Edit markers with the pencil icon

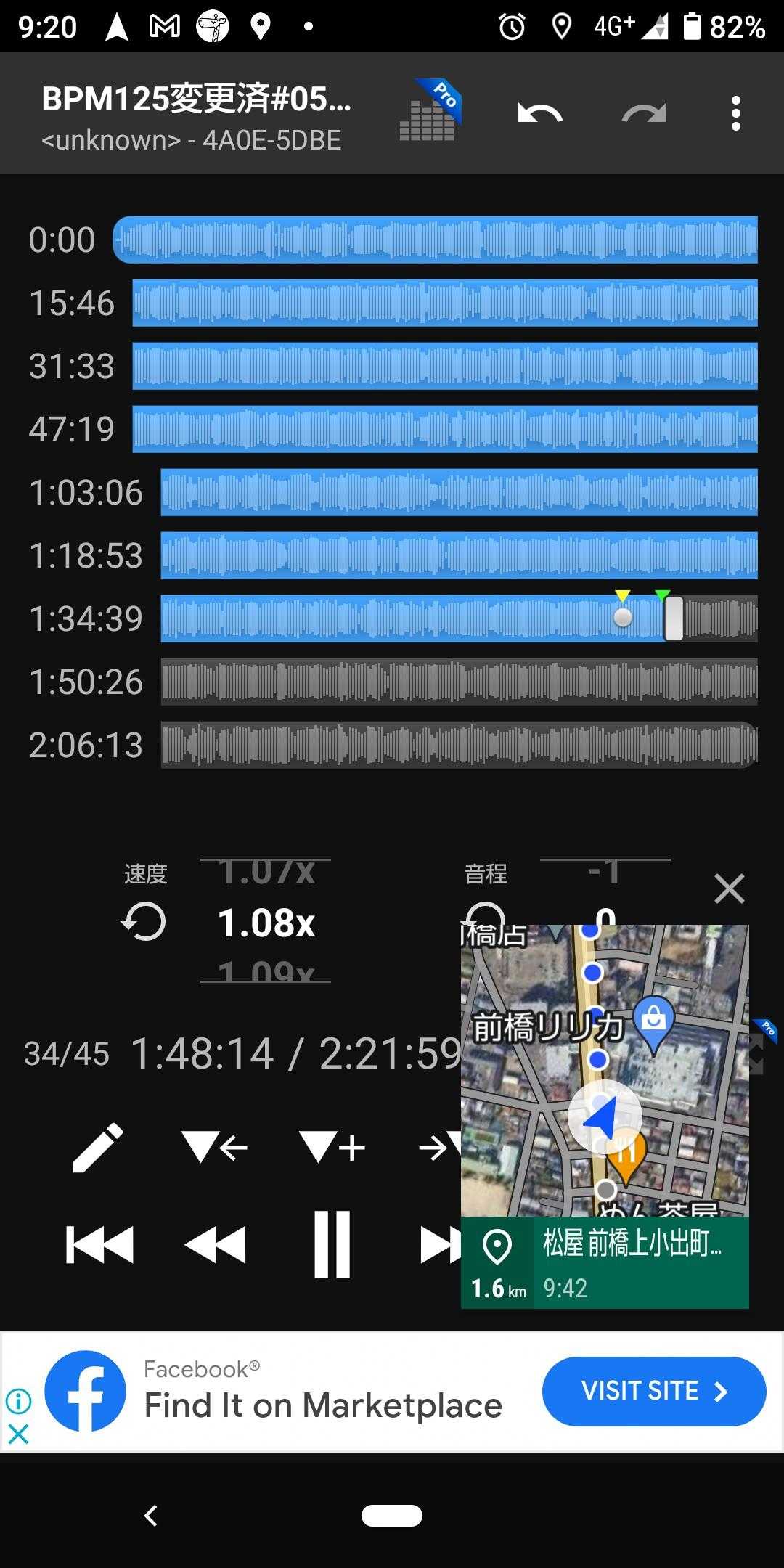click(x=98, y=1148)
